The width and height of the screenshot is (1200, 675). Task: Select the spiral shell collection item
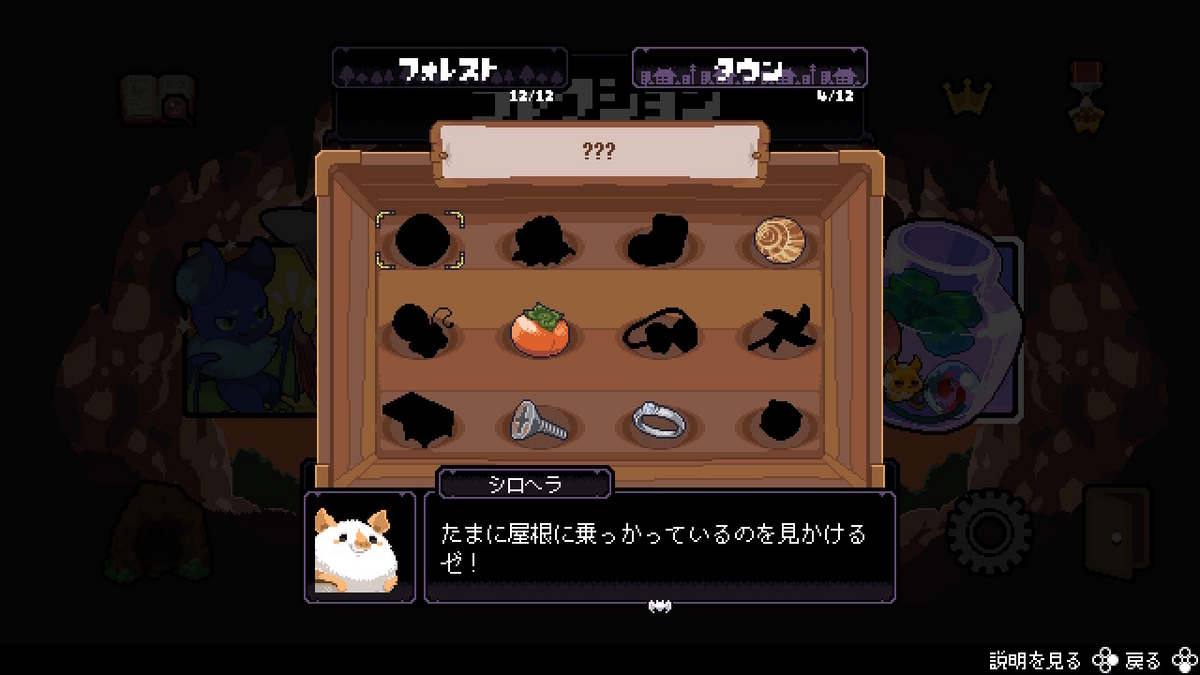click(779, 239)
